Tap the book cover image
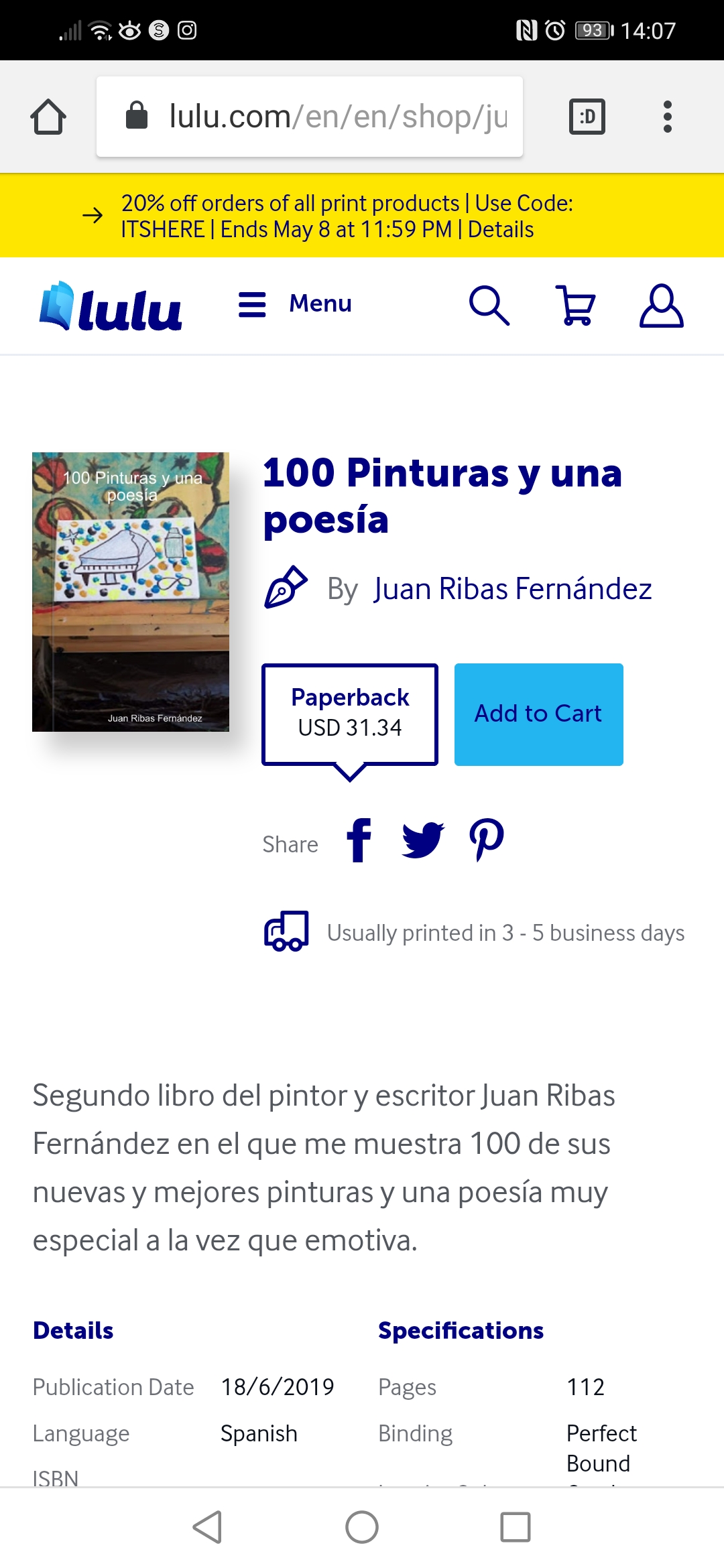The height and width of the screenshot is (1568, 724). (x=131, y=592)
